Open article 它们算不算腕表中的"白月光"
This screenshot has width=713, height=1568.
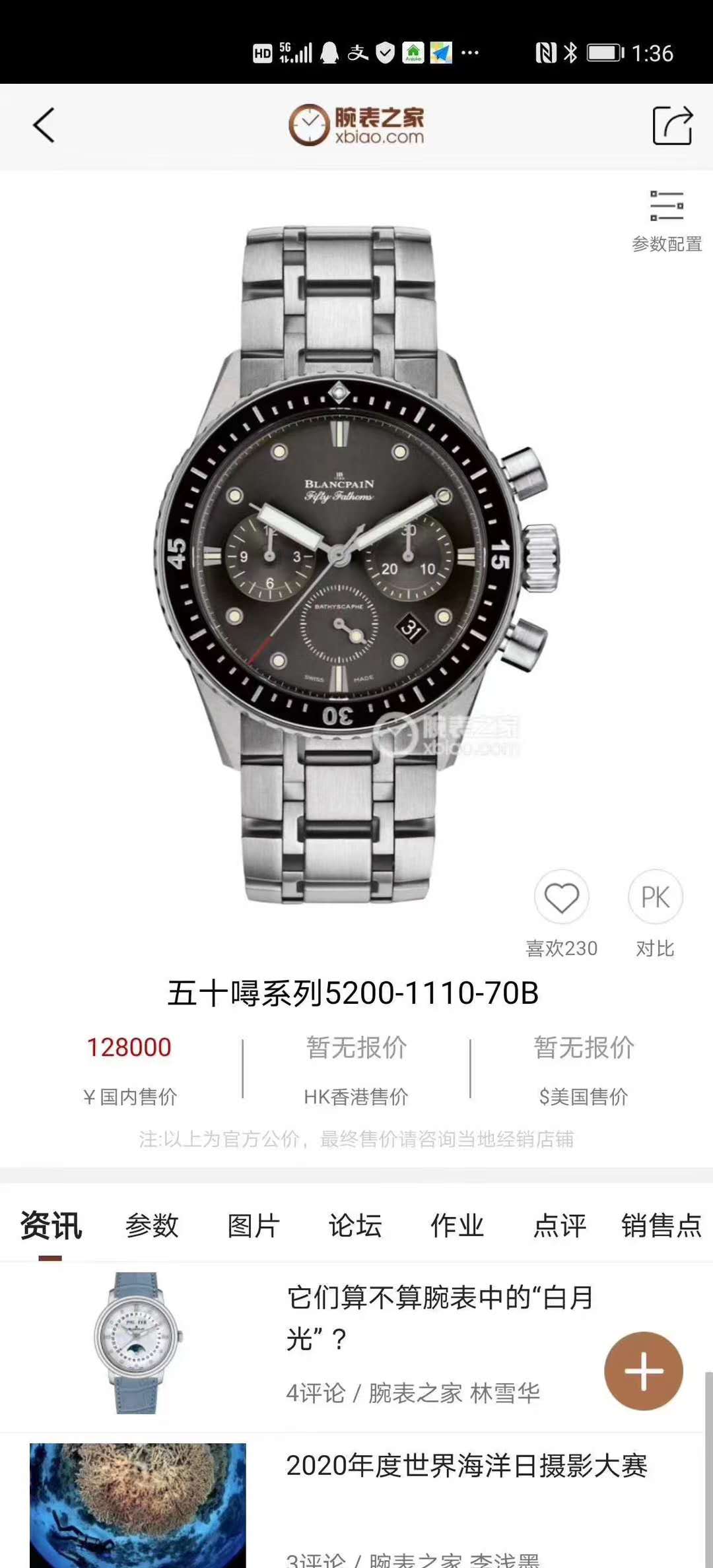[x=439, y=1317]
